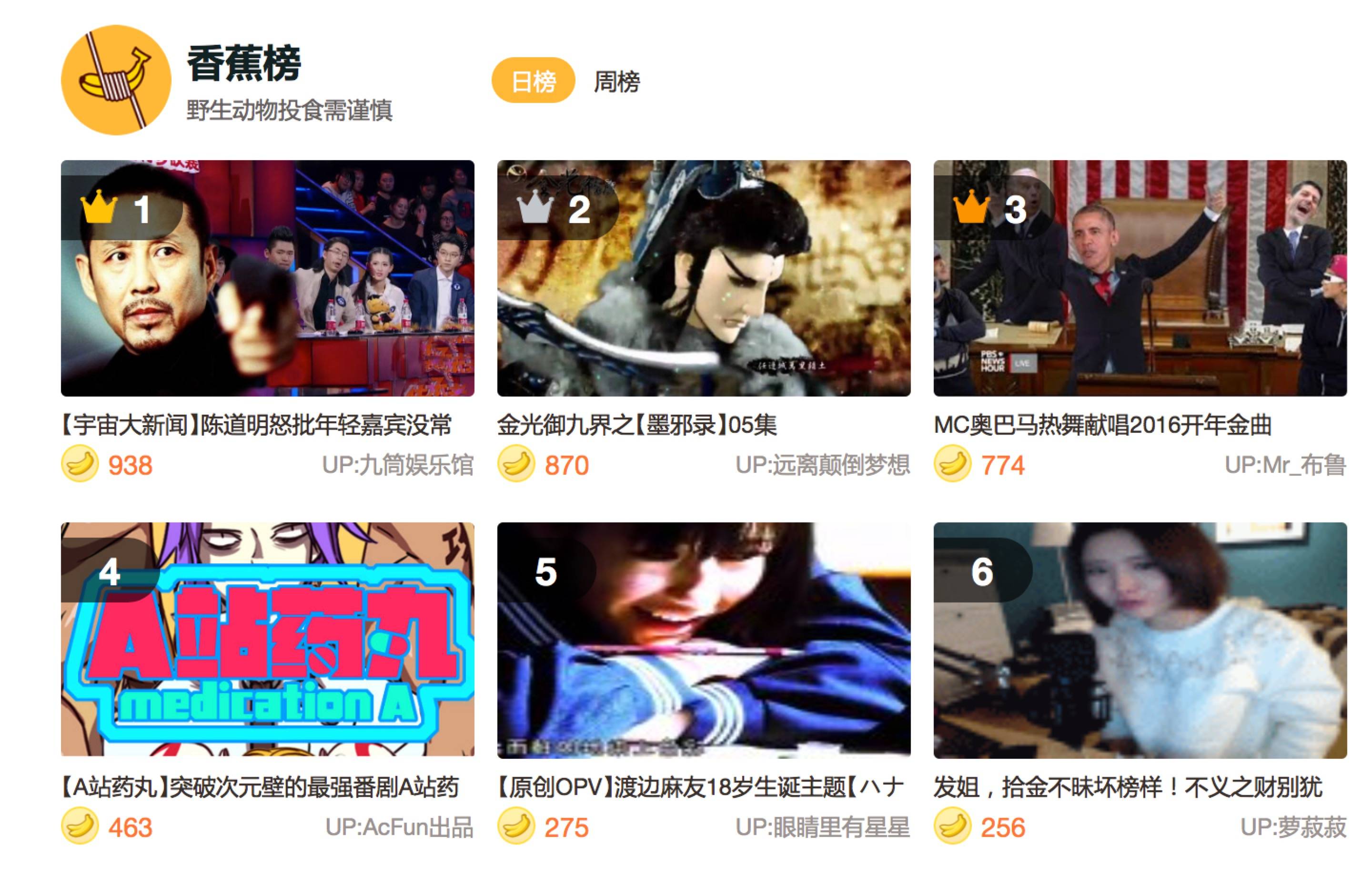Image resolution: width=1372 pixels, height=877 pixels.
Task: Open the rank 2 video 金光御九界之墨邪录 thumbnail
Action: click(x=704, y=278)
